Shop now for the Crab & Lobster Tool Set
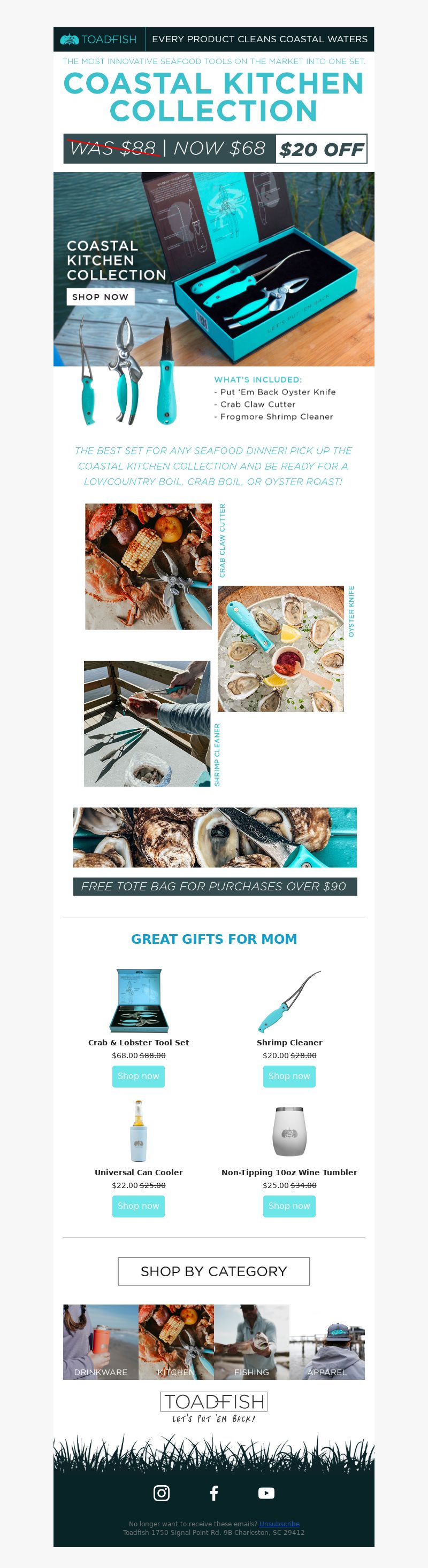 139,1076
